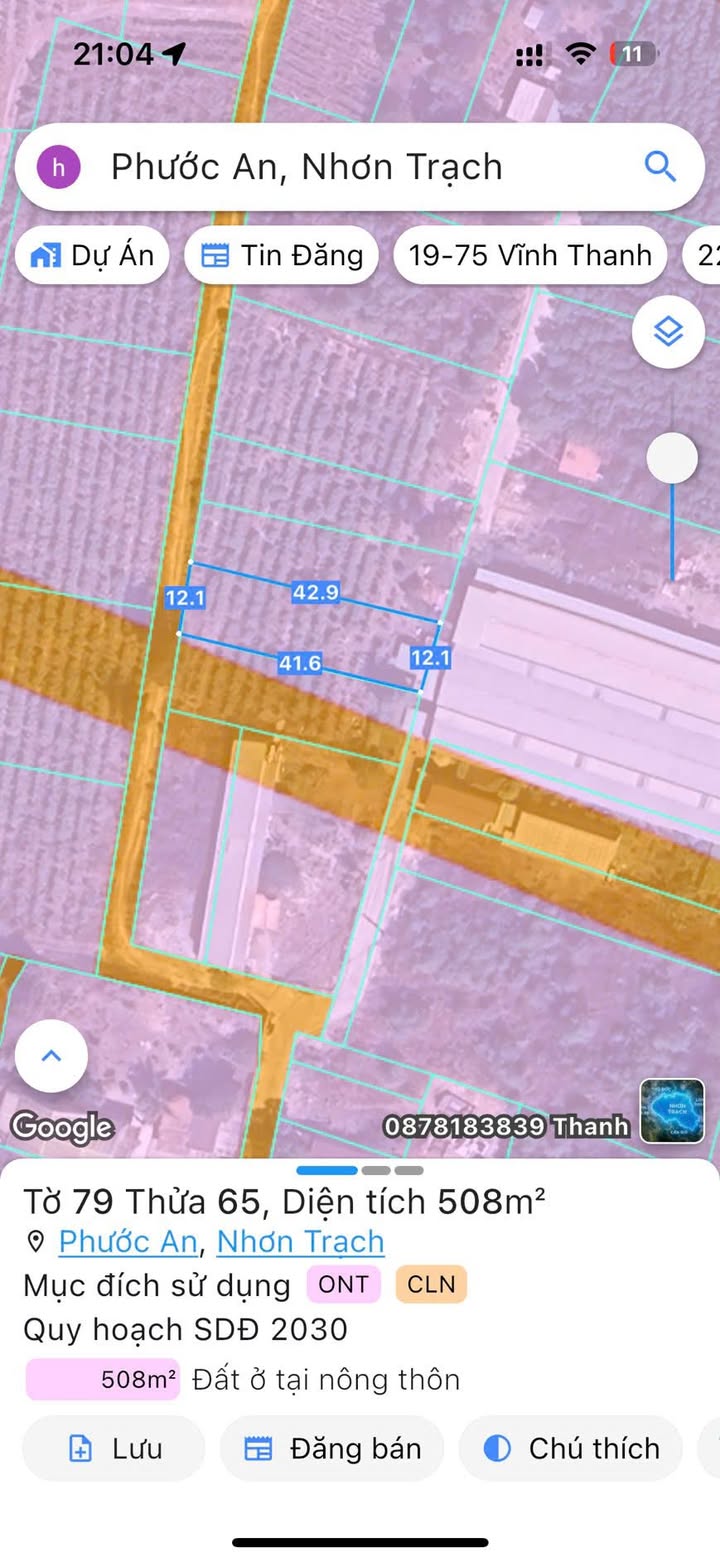Open the Chú thích legend
The height and width of the screenshot is (1562, 720).
point(572,1448)
